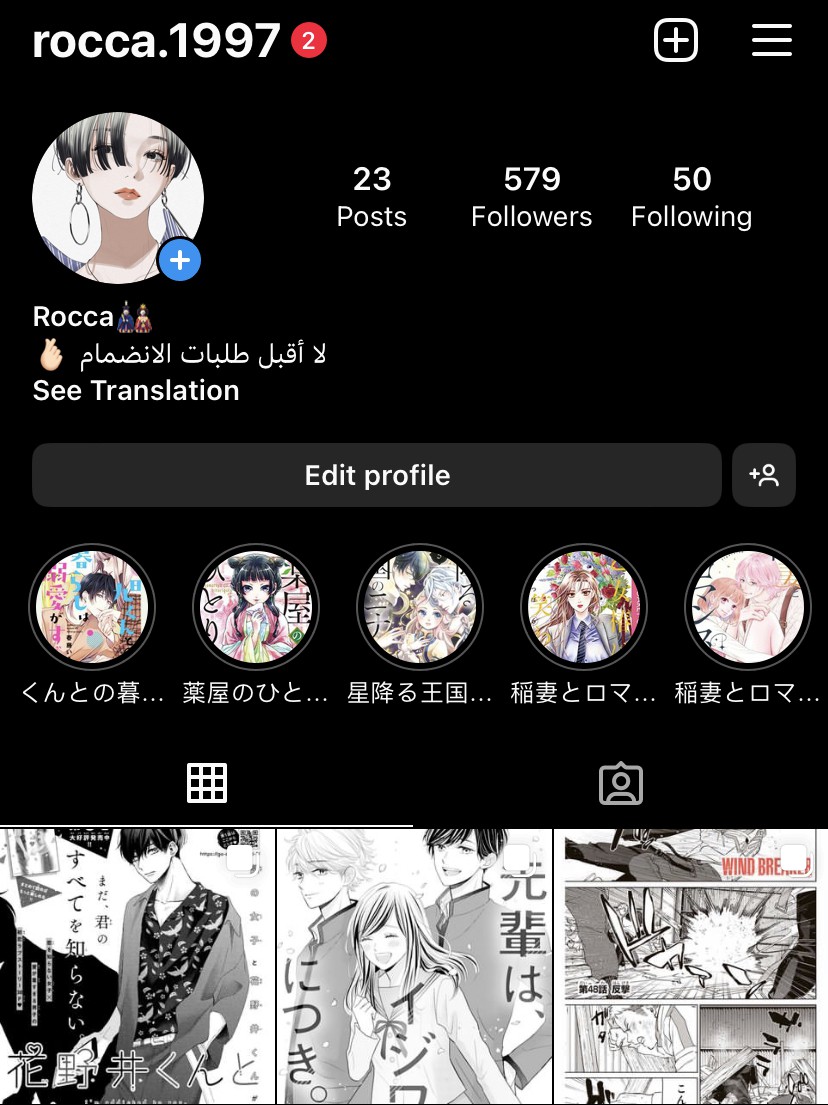
Task: Tap the Edit profile button
Action: click(377, 475)
